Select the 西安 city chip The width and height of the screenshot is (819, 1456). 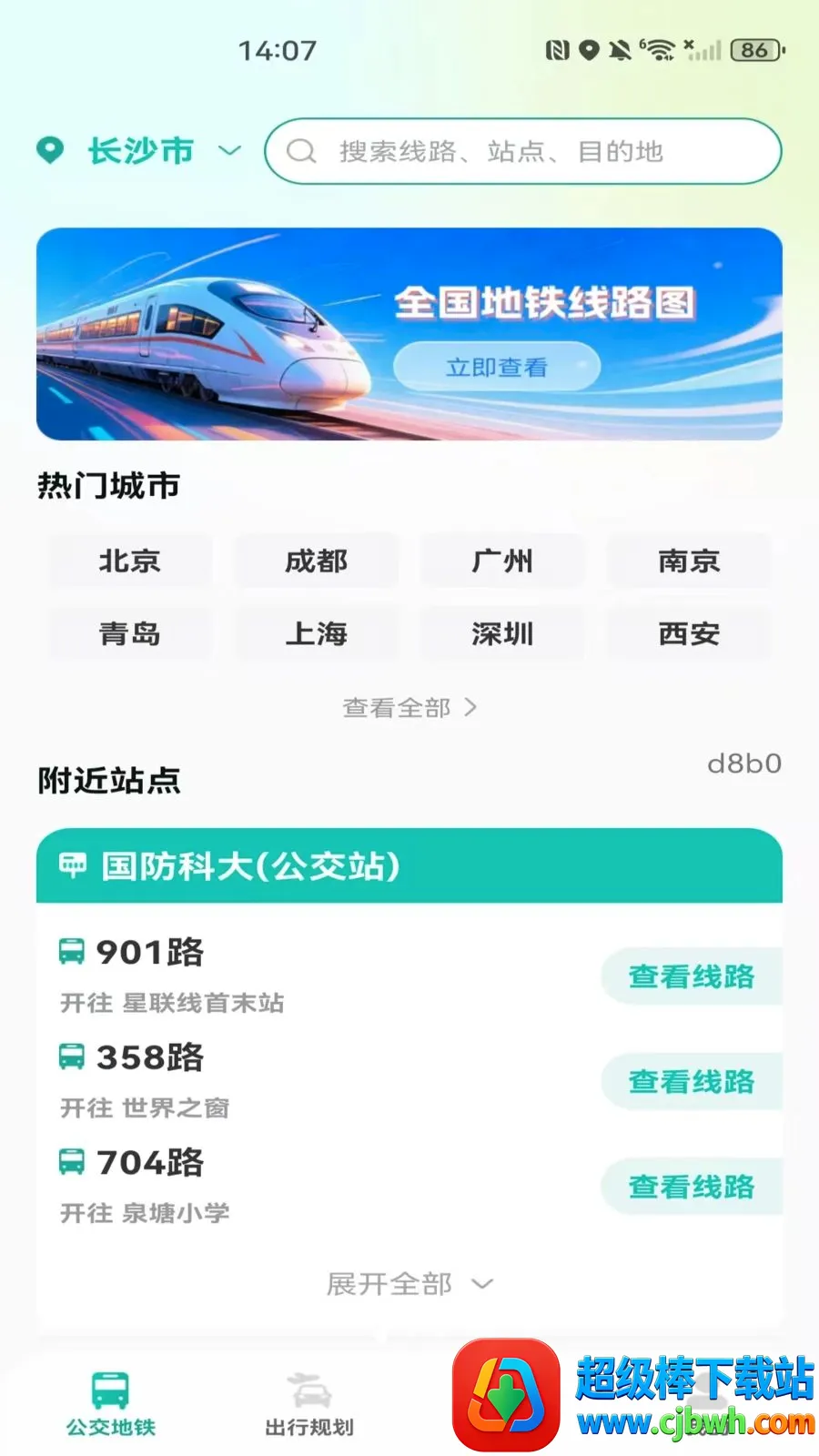pyautogui.click(x=689, y=633)
